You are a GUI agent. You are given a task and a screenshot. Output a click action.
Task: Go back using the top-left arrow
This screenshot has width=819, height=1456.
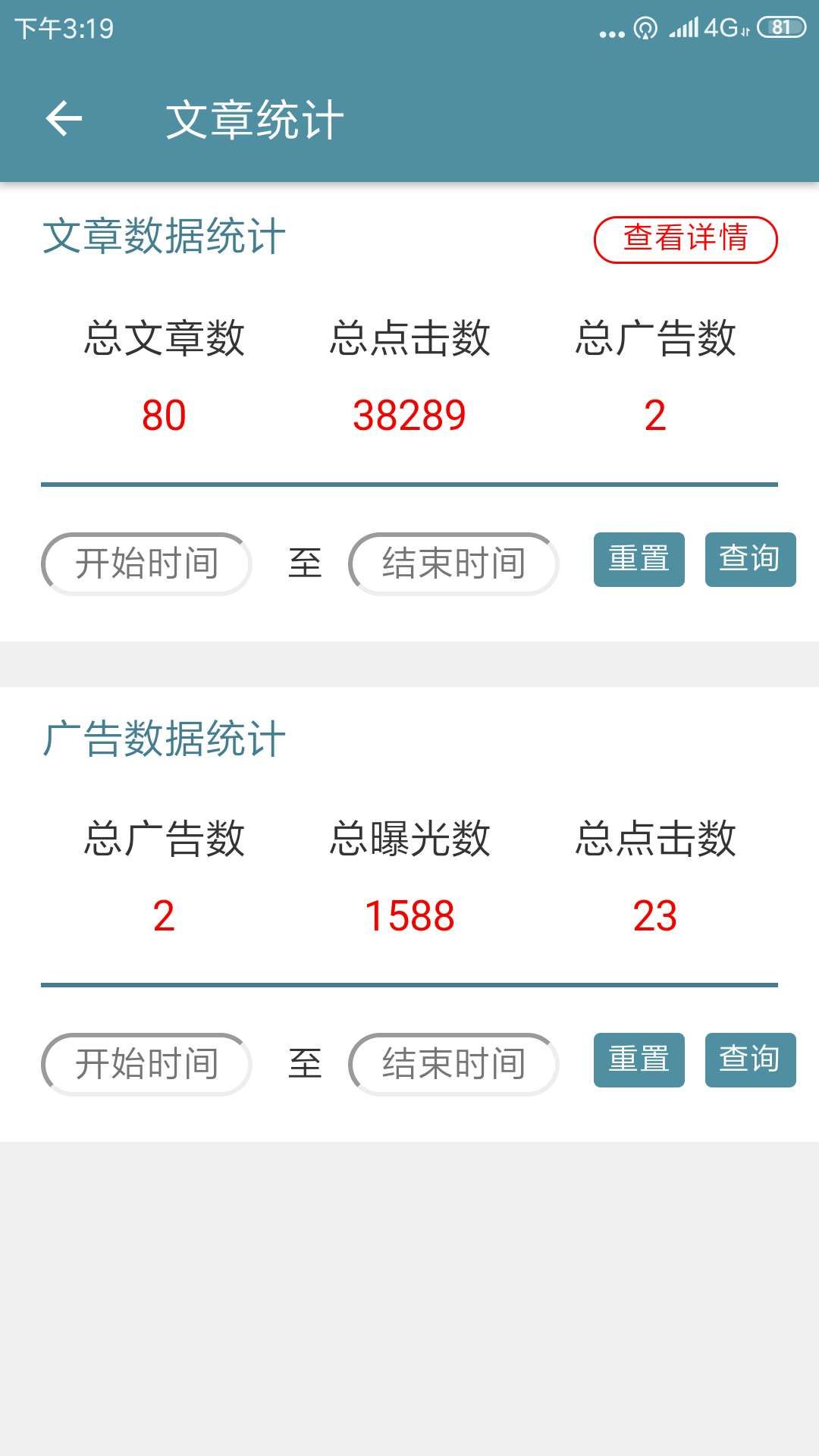(64, 119)
